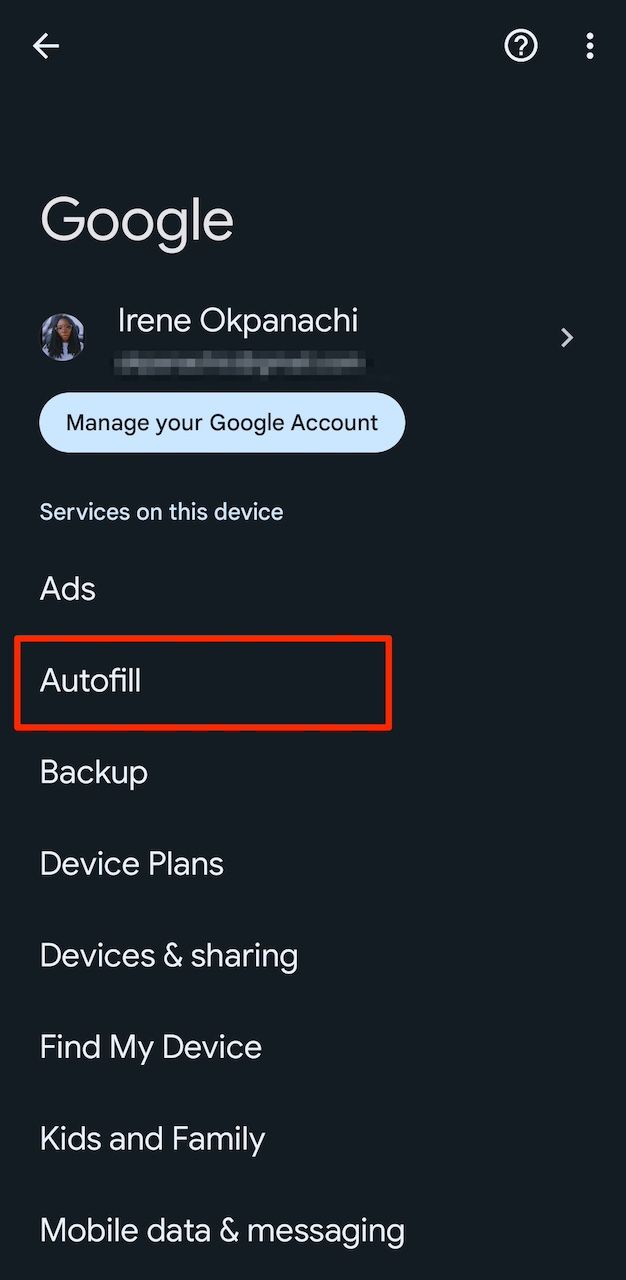Open Autofill settings
Viewport: 626px width, 1280px height.
coord(91,681)
